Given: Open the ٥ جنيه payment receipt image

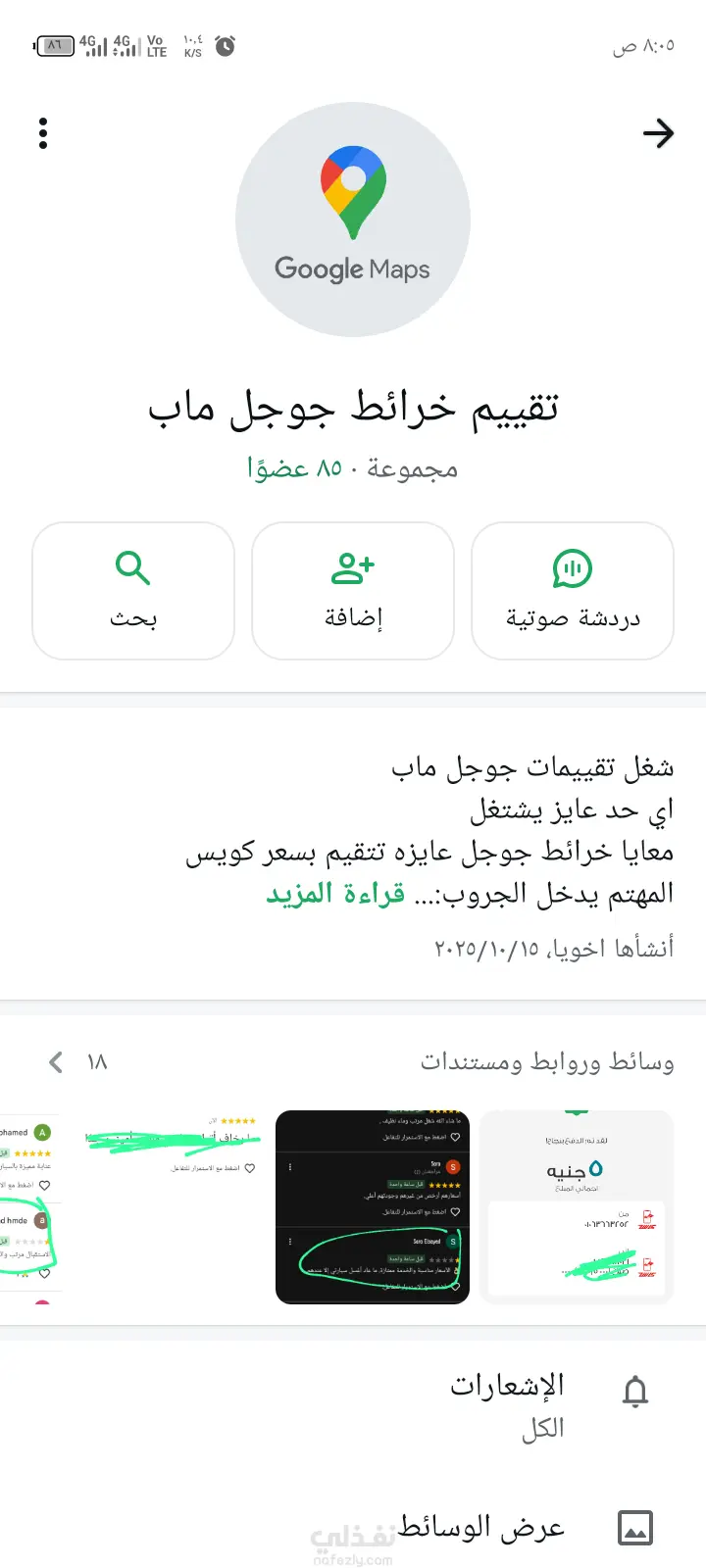Looking at the screenshot, I should point(577,1207).
